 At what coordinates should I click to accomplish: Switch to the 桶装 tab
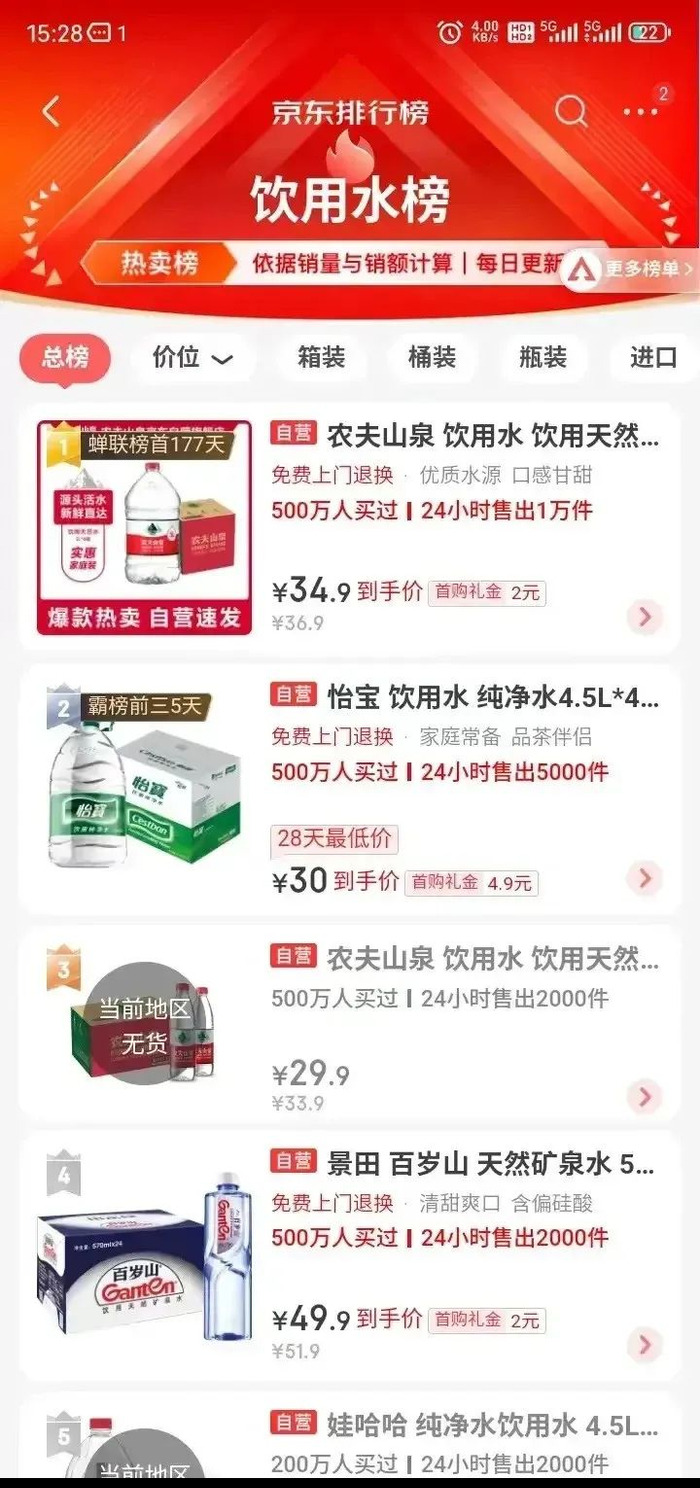point(432,357)
